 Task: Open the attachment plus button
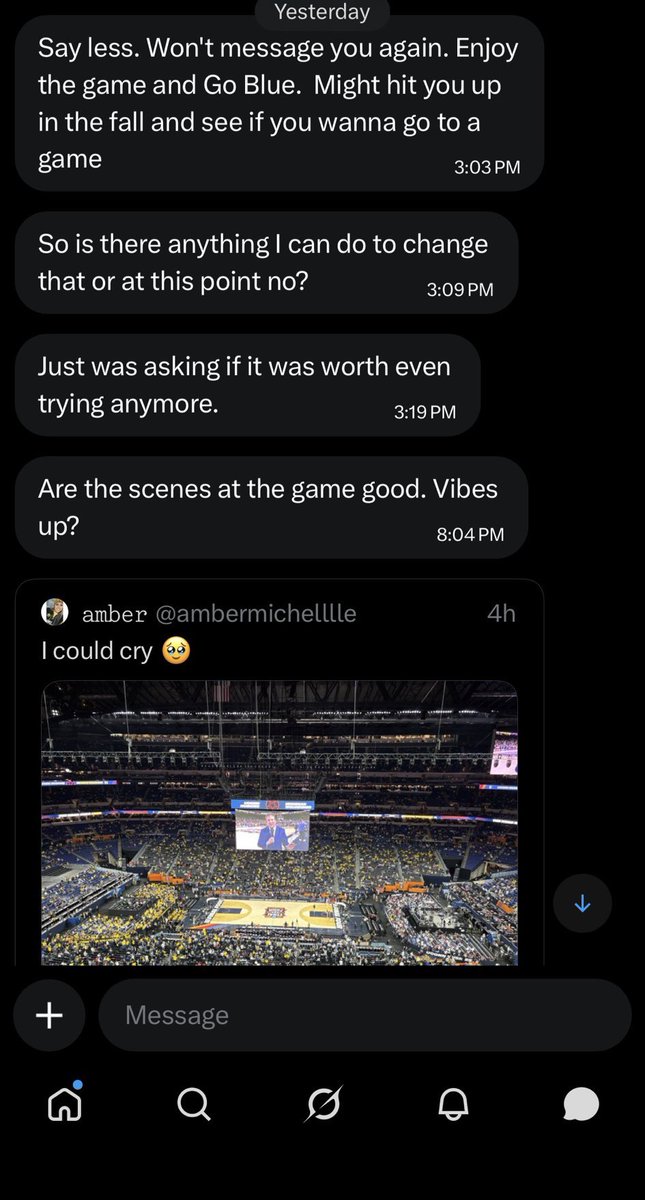(49, 1015)
